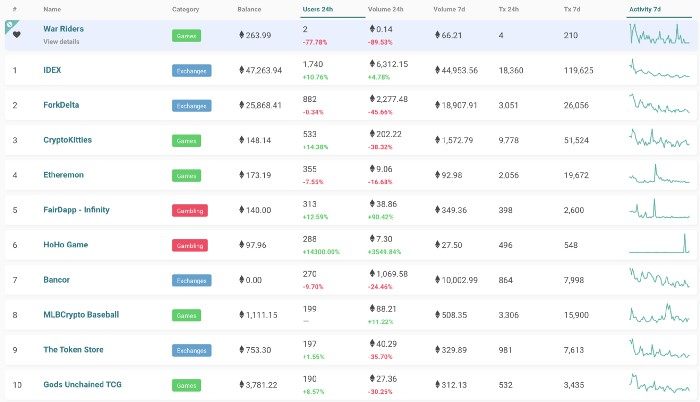Image resolution: width=700 pixels, height=402 pixels.
Task: Open the Bancor row
Action: 56,280
